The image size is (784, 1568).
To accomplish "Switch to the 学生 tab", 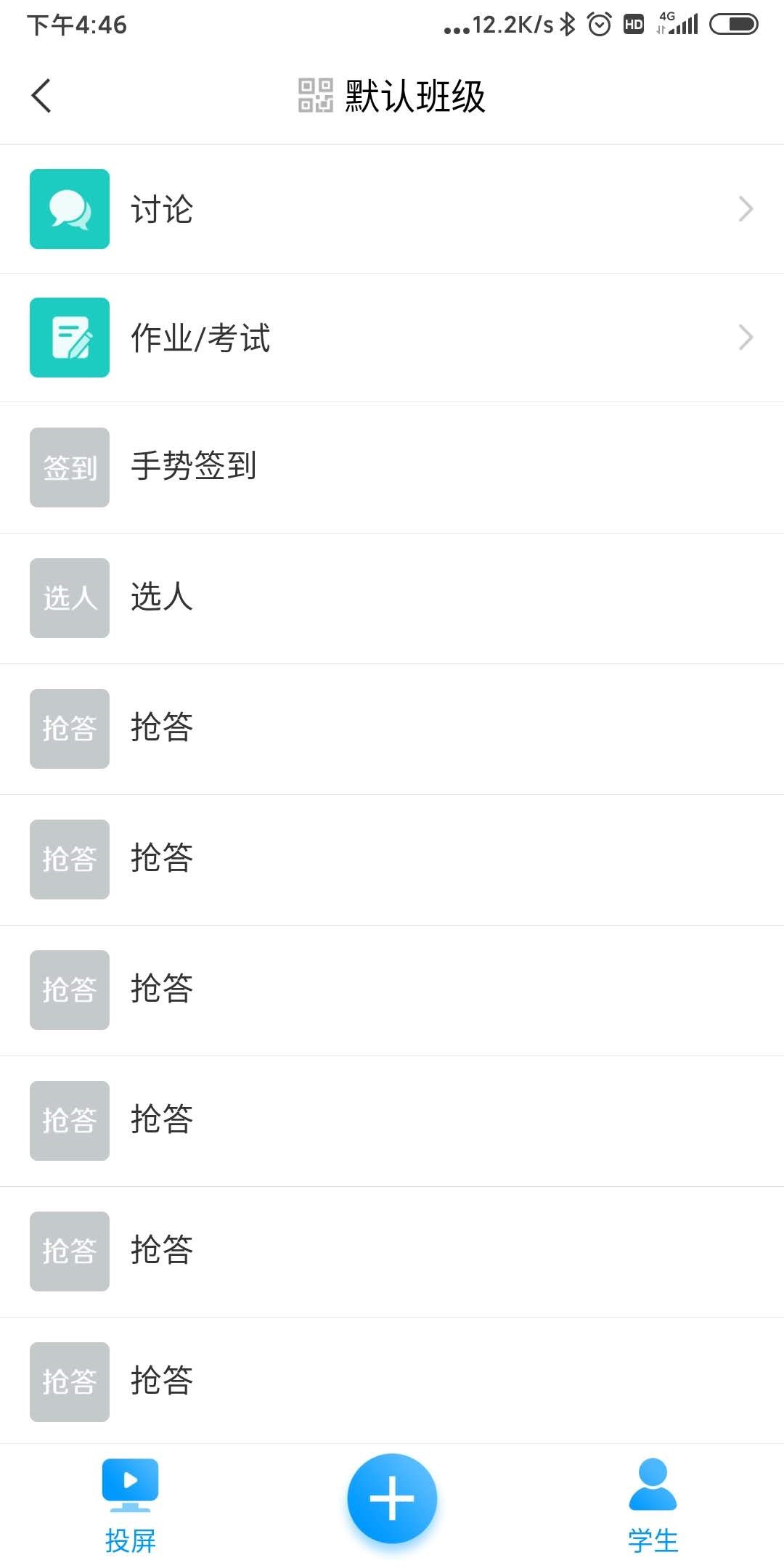I will coord(653,1506).
